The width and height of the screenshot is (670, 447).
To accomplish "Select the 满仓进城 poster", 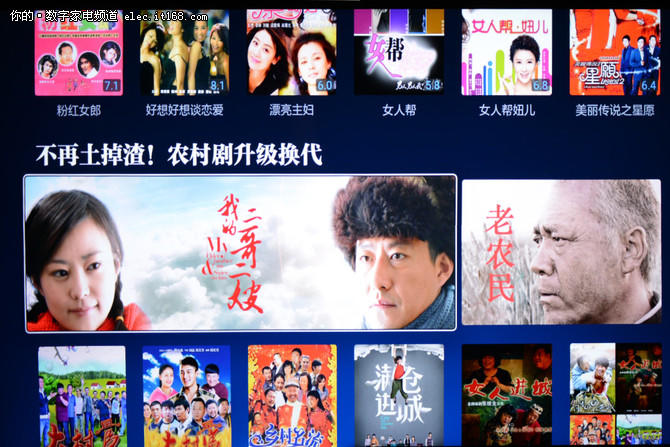I will [x=399, y=395].
